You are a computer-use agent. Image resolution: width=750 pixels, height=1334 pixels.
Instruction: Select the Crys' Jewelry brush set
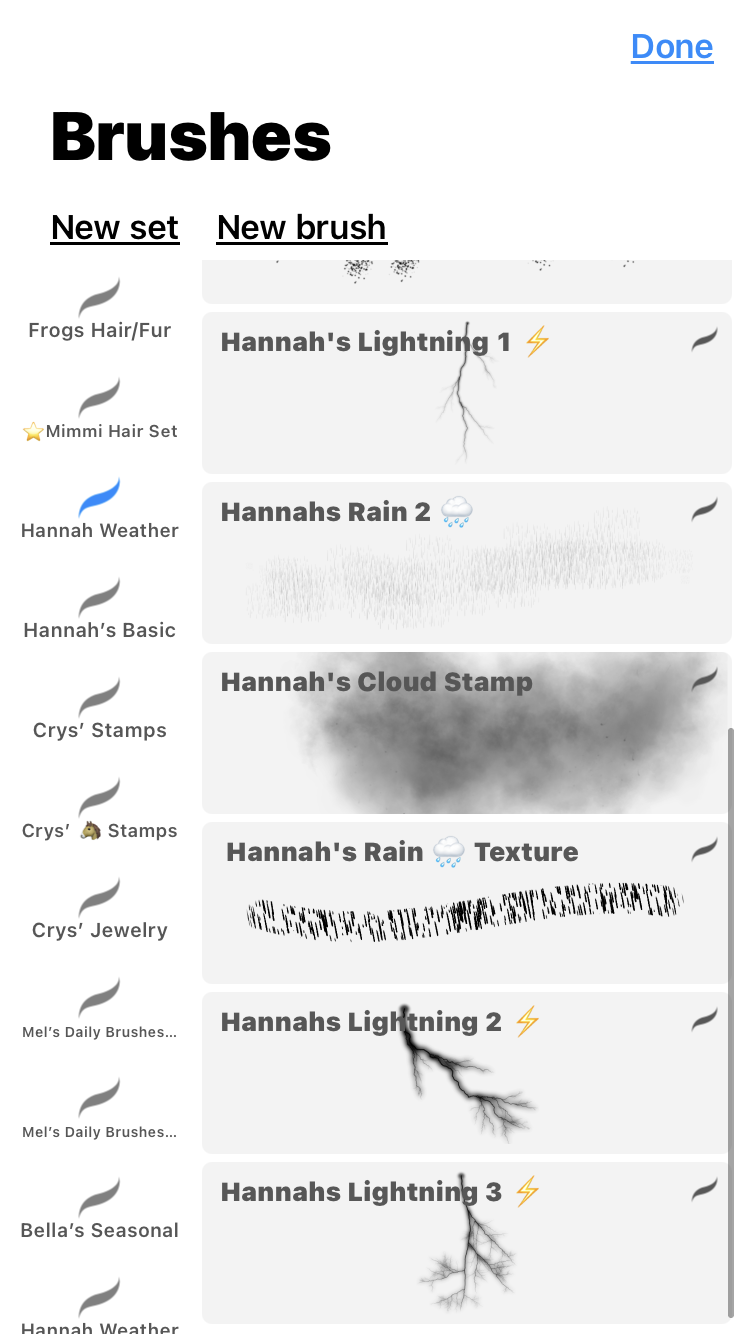pos(100,910)
